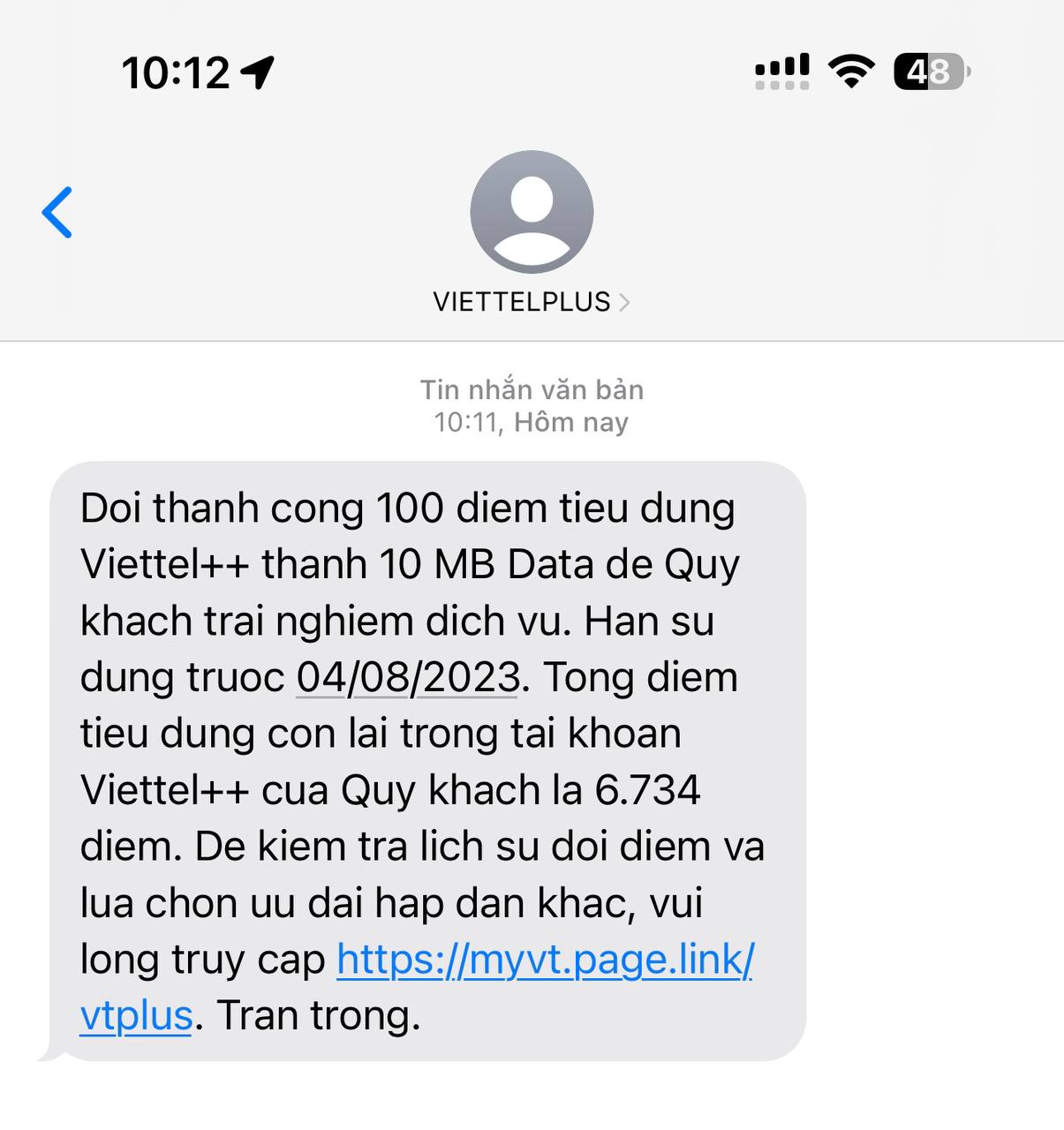Viewport: 1064px width, 1130px height.
Task: Open VIETTELPLUS contact details
Action: (531, 302)
